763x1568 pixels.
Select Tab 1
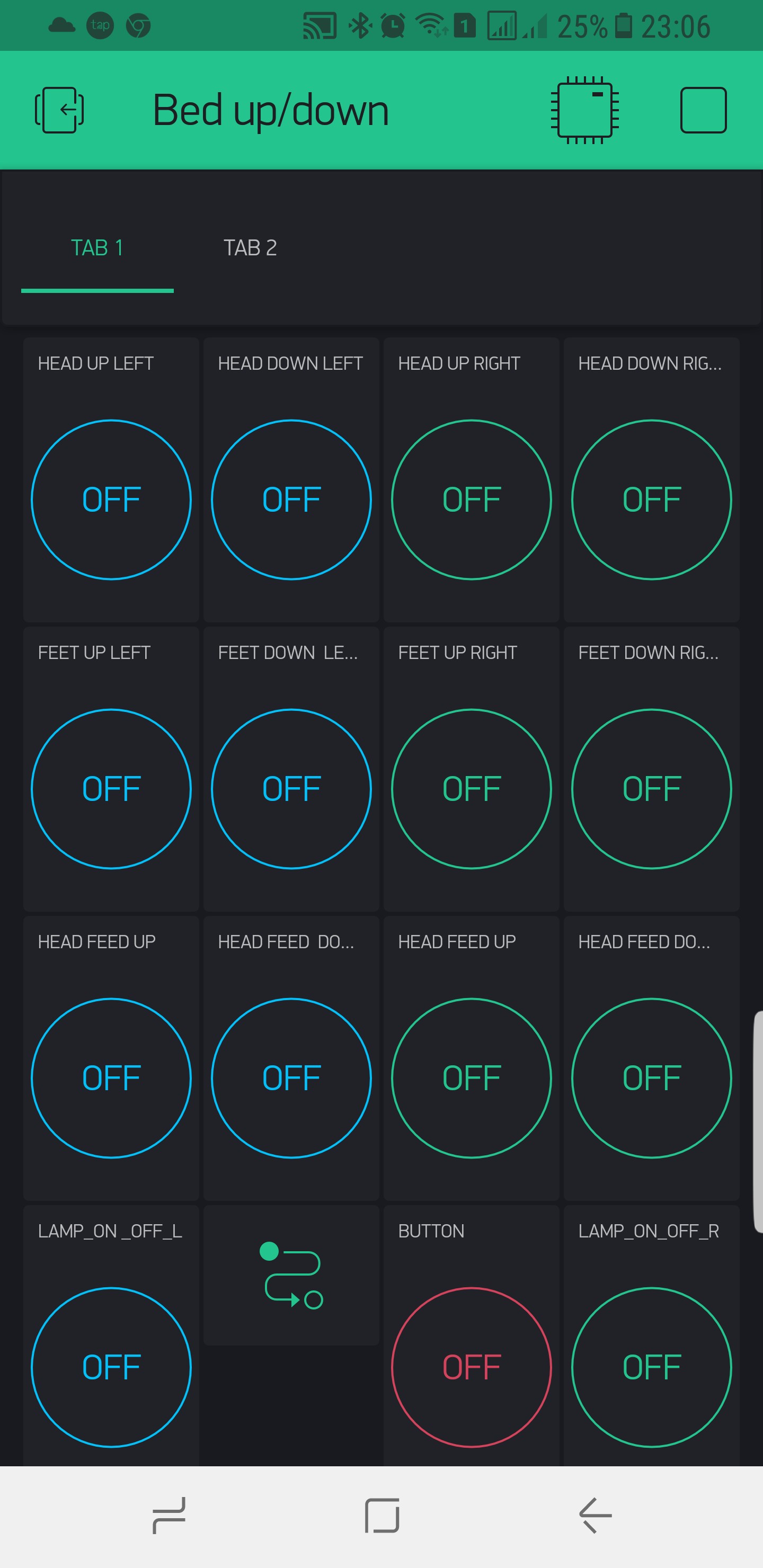pos(97,248)
